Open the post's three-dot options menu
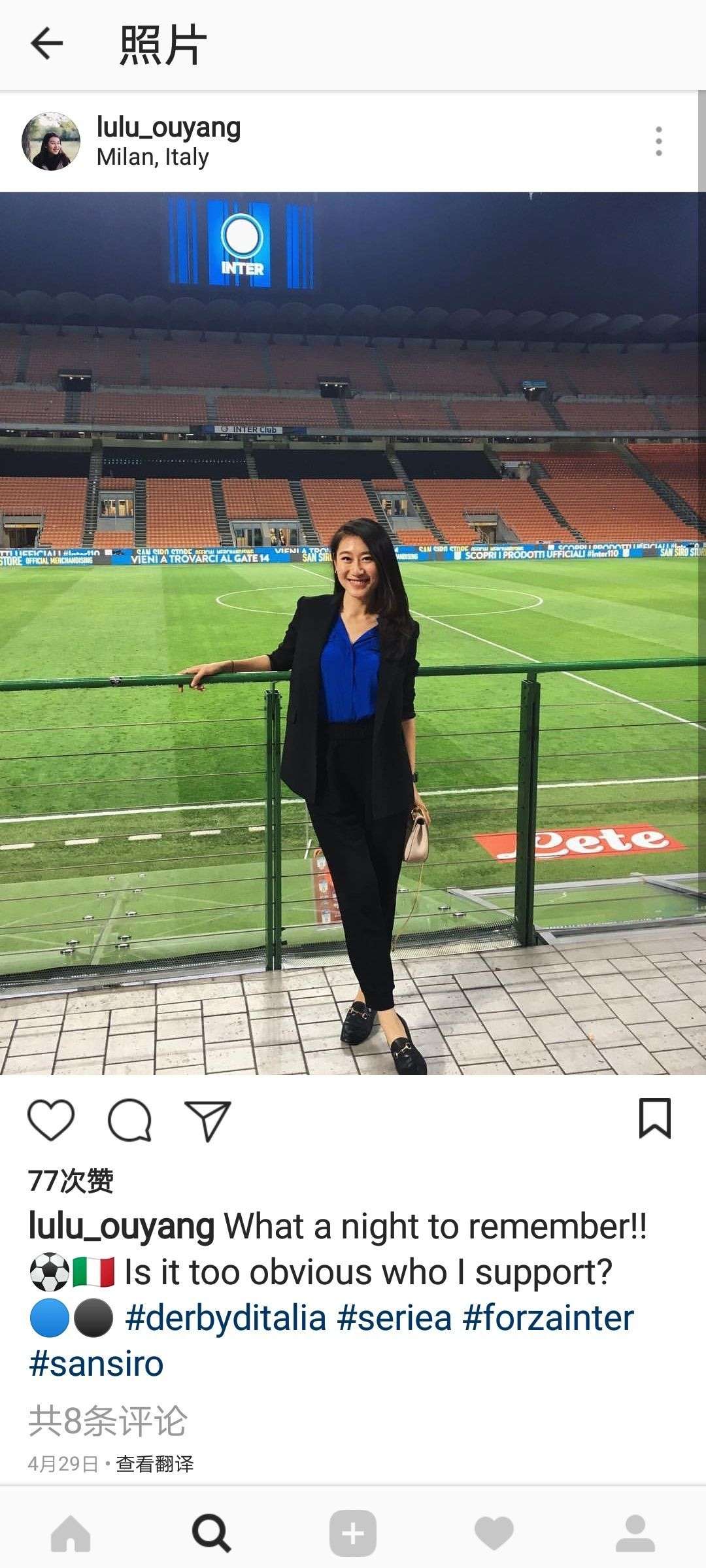This screenshot has width=706, height=1568. point(658,141)
